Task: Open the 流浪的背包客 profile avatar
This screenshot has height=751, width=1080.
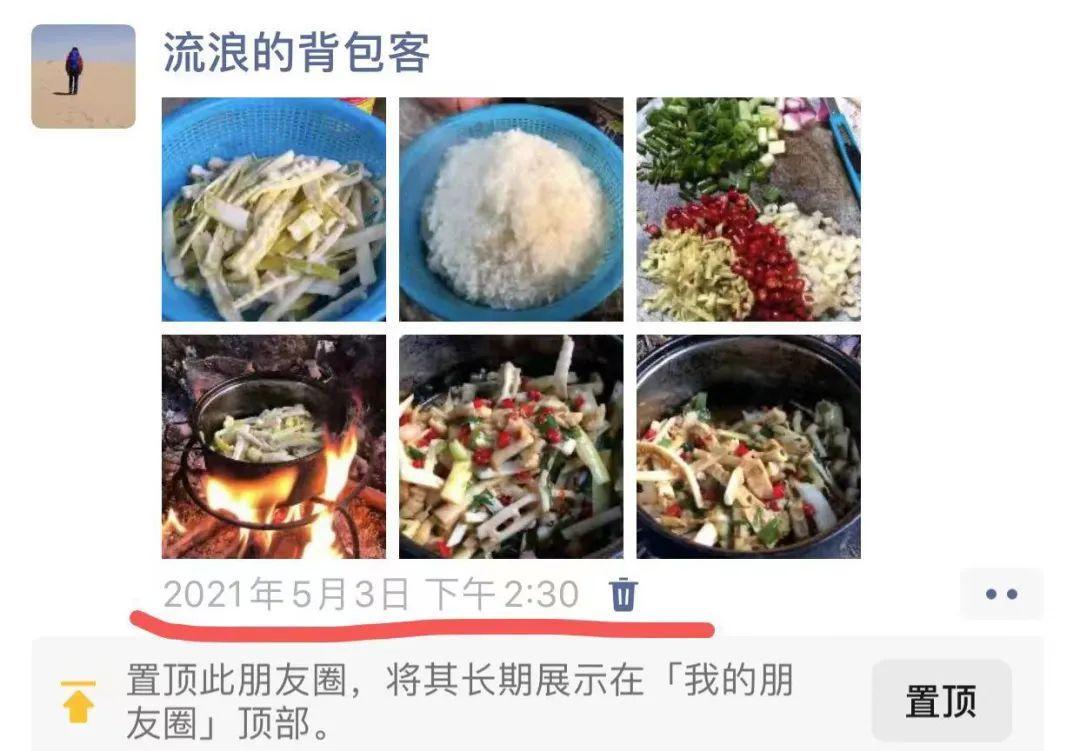Action: coord(83,76)
